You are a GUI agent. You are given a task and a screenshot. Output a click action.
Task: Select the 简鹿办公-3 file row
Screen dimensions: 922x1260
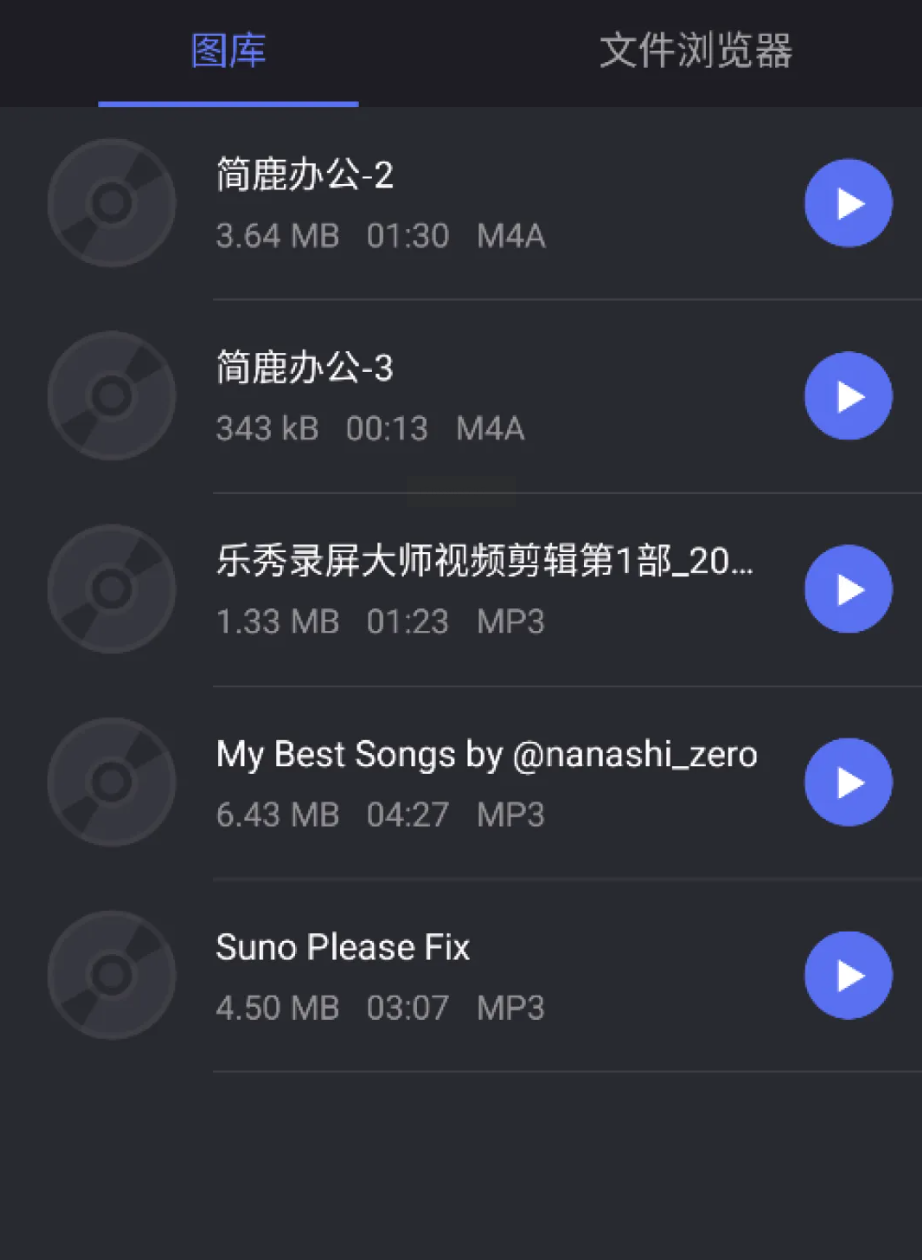coord(450,397)
